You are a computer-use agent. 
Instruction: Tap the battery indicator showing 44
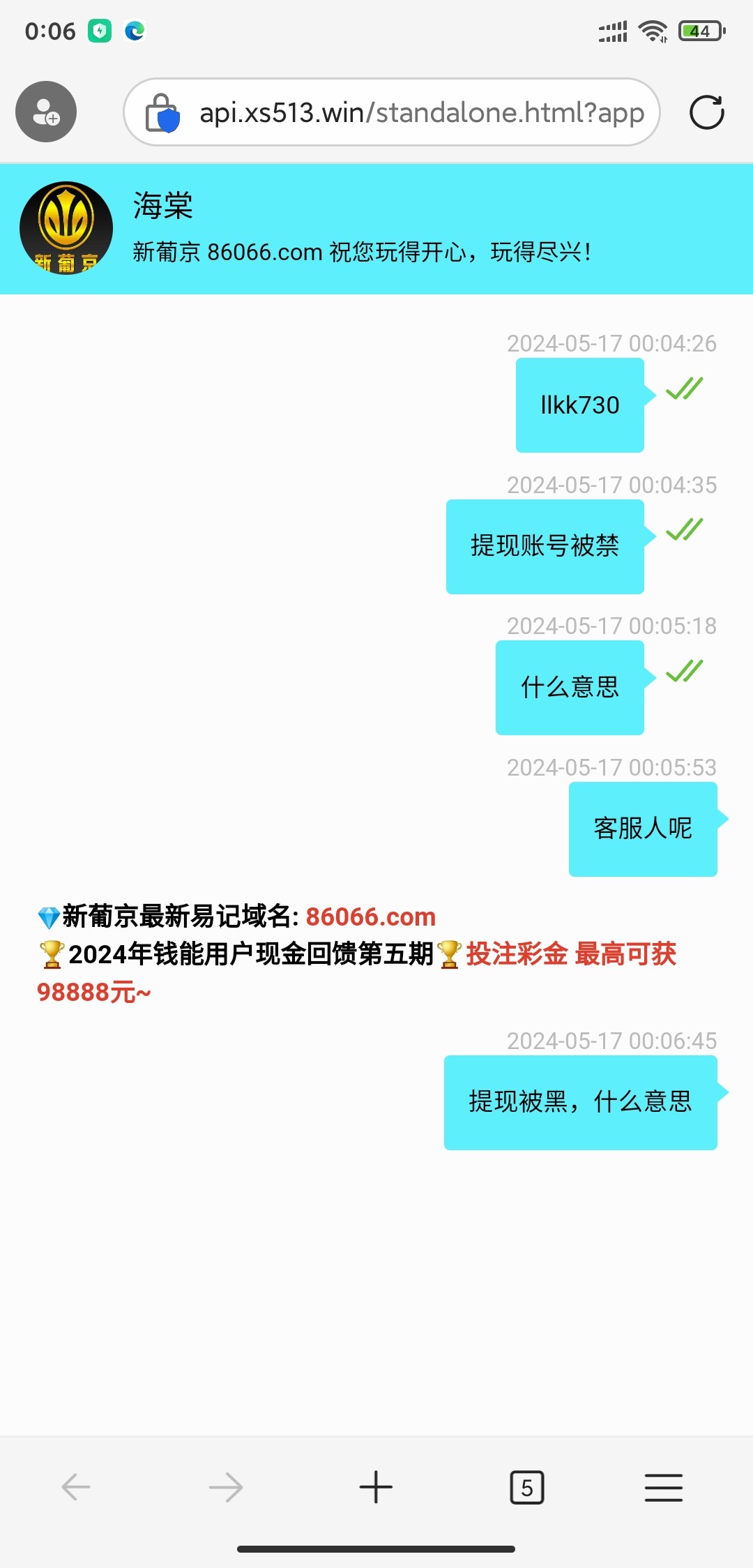[699, 30]
